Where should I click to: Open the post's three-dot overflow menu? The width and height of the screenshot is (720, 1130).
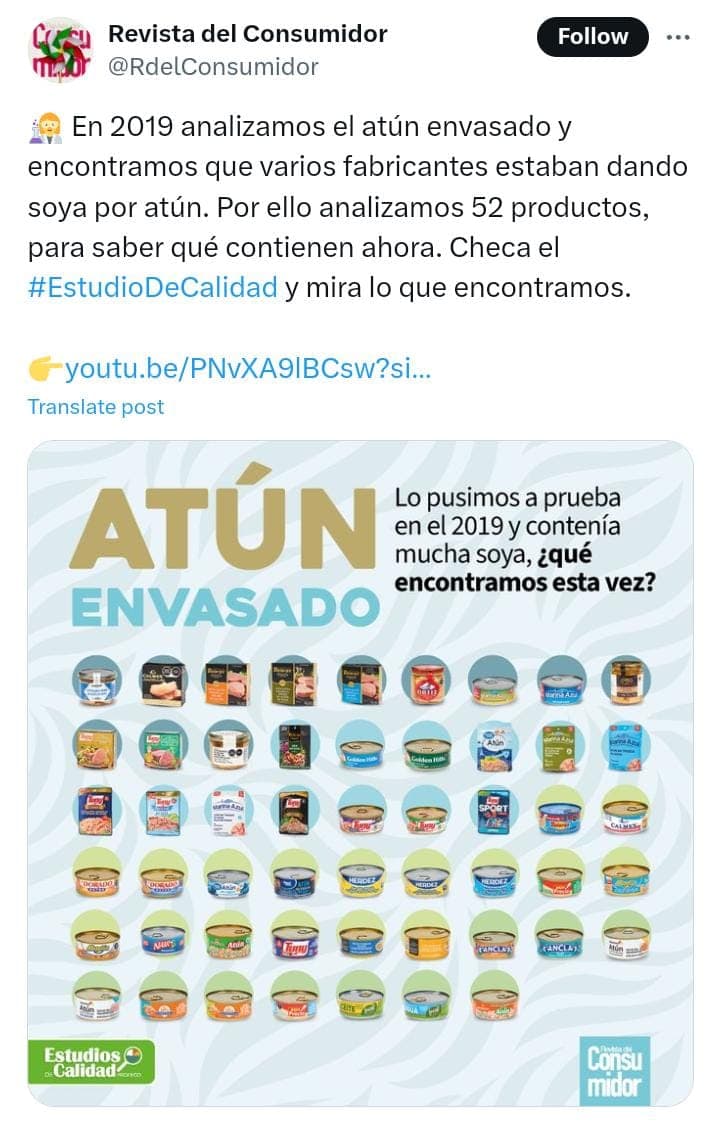tap(678, 37)
